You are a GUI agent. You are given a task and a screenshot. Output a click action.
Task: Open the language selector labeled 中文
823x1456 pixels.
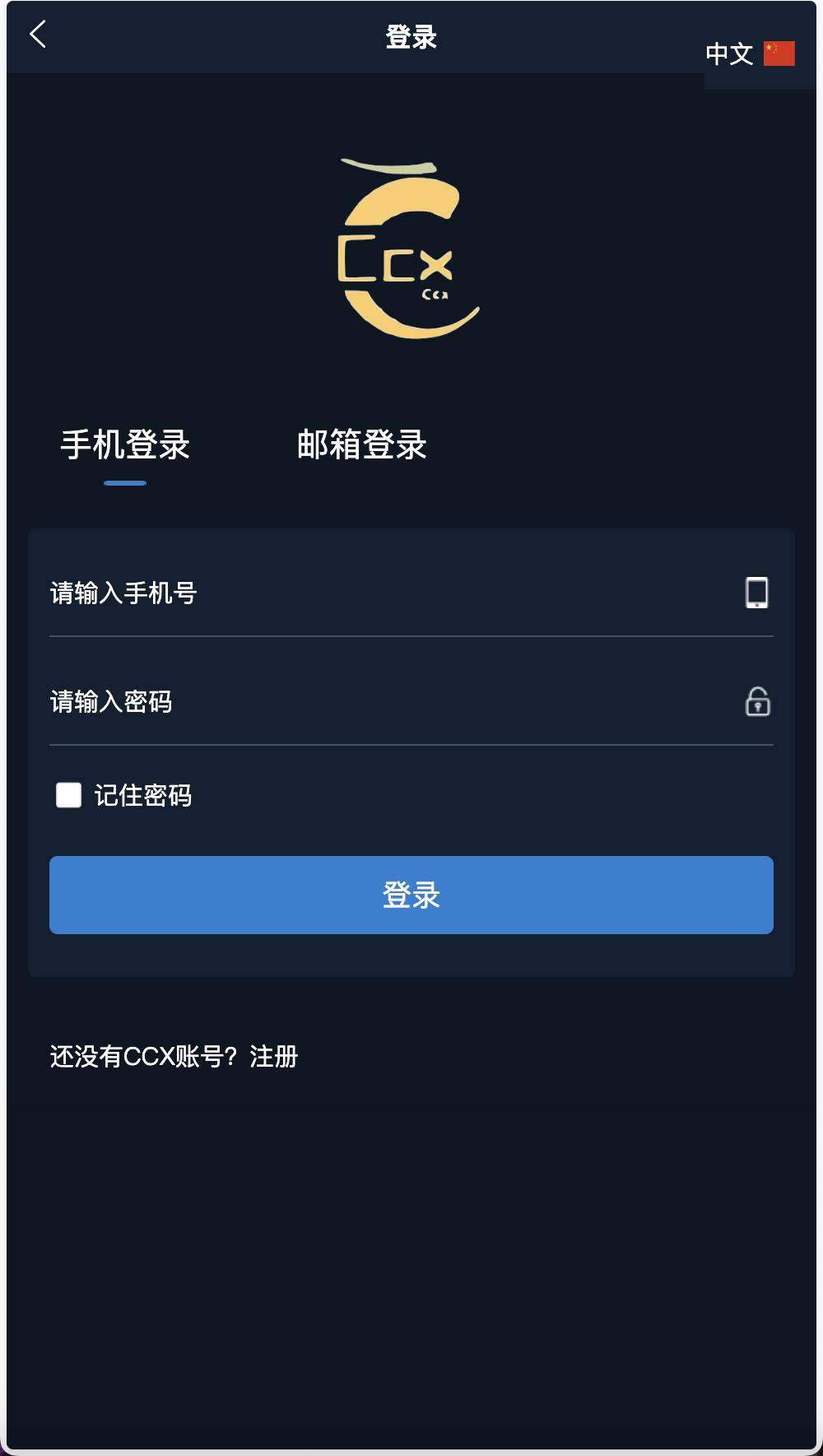point(731,53)
